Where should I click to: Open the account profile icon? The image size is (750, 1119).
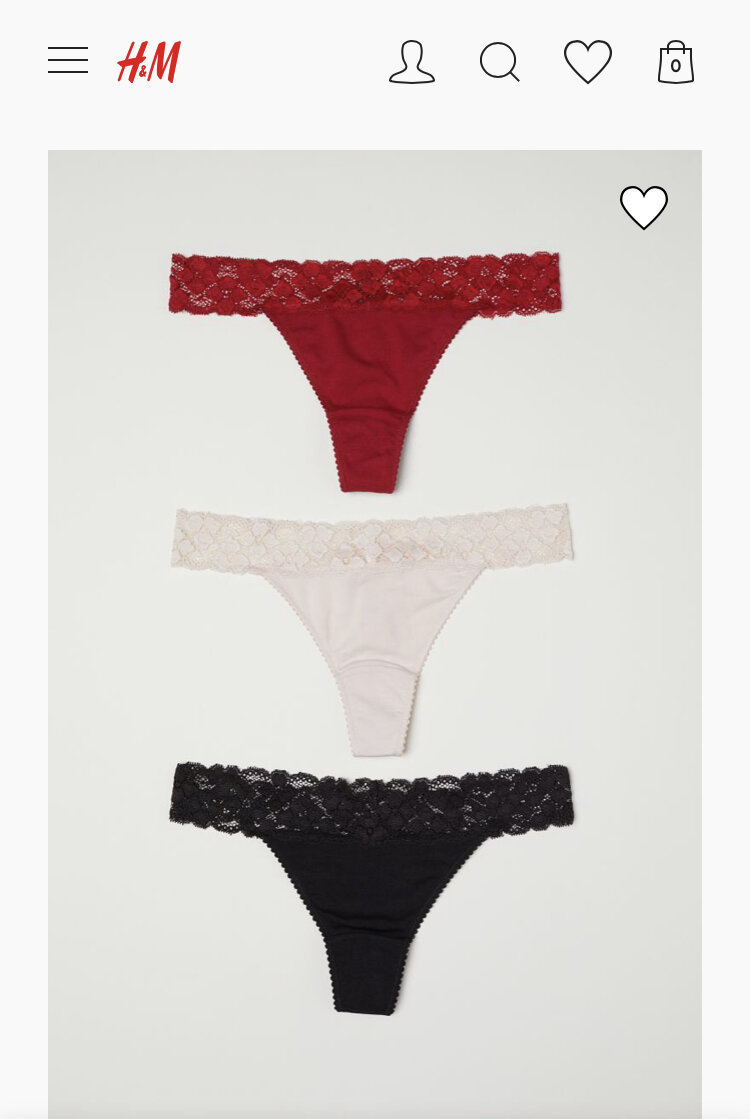pyautogui.click(x=412, y=62)
